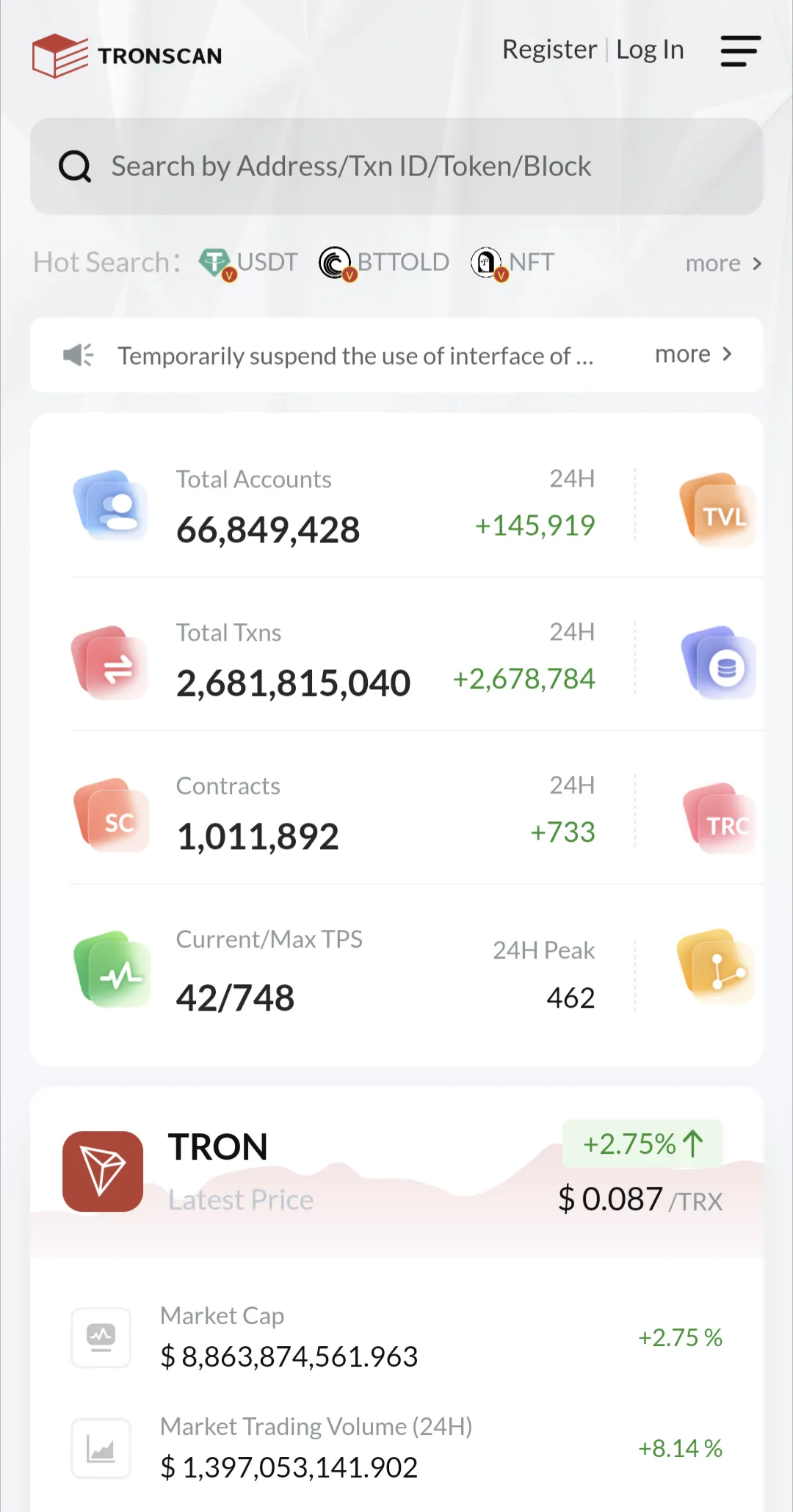Image resolution: width=793 pixels, height=1512 pixels.
Task: Click the Market Trading Volume graph icon
Action: tap(101, 1448)
